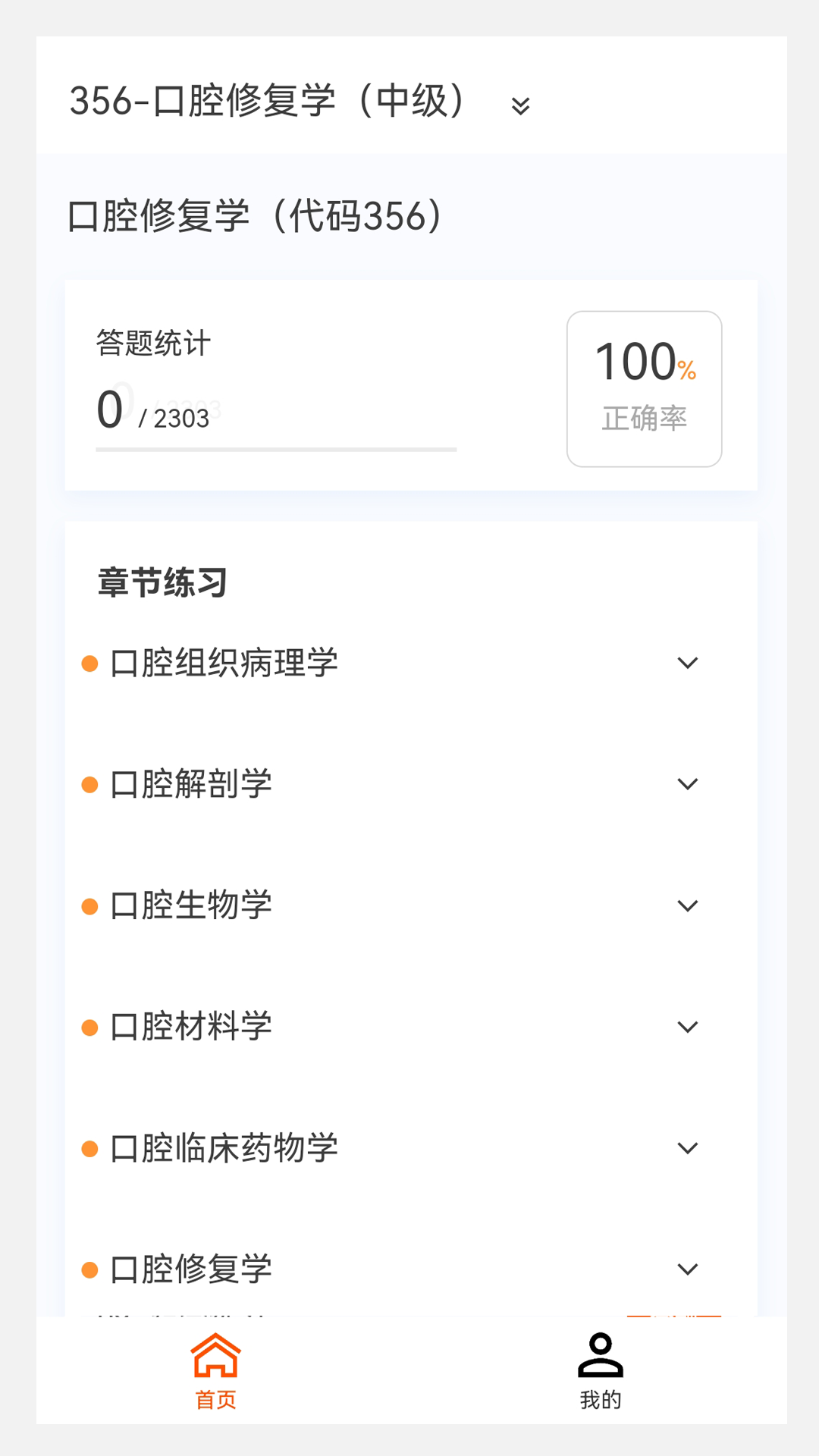Image resolution: width=819 pixels, height=1456 pixels.
Task: Expand the 口腔材料学 chapter
Action: point(411,1027)
